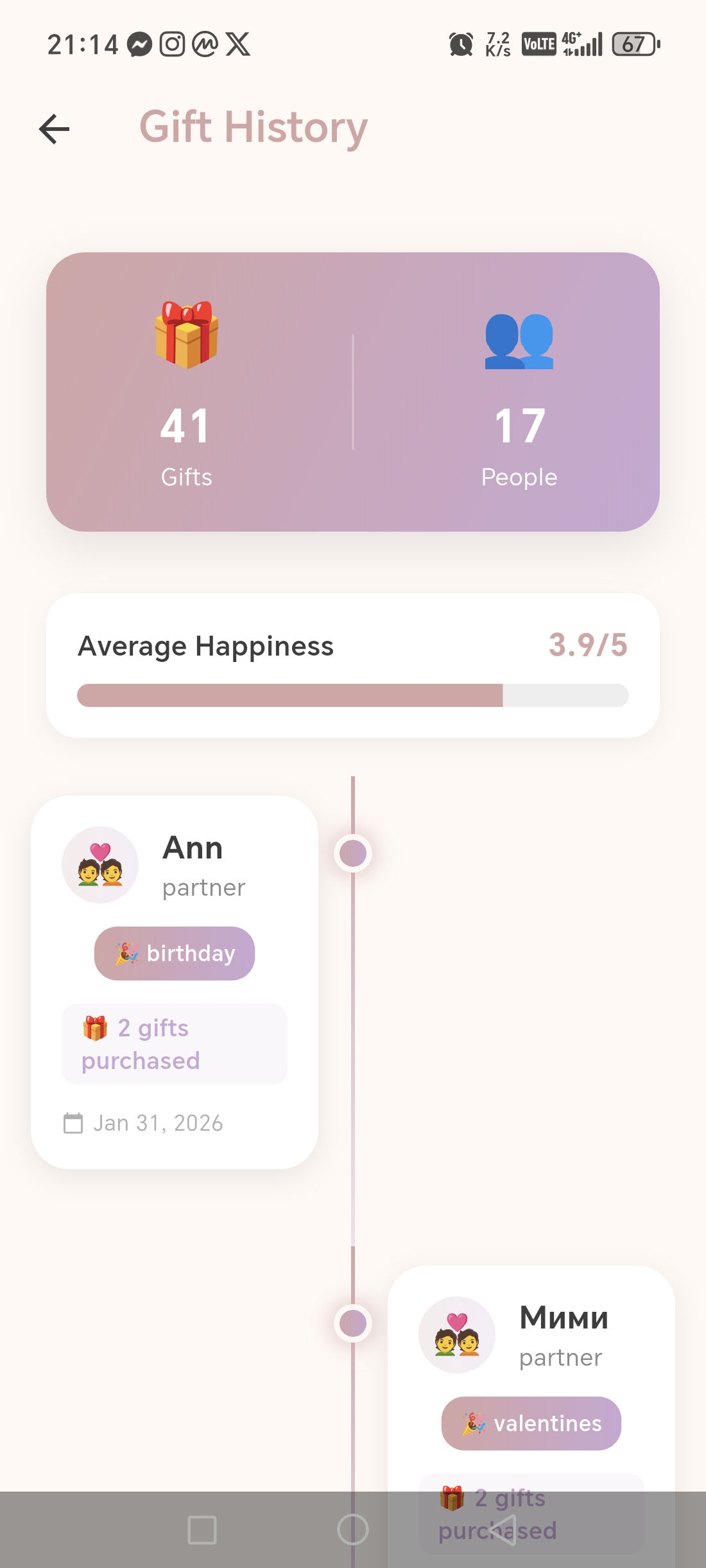
Task: Open the Gift History title header
Action: click(253, 128)
